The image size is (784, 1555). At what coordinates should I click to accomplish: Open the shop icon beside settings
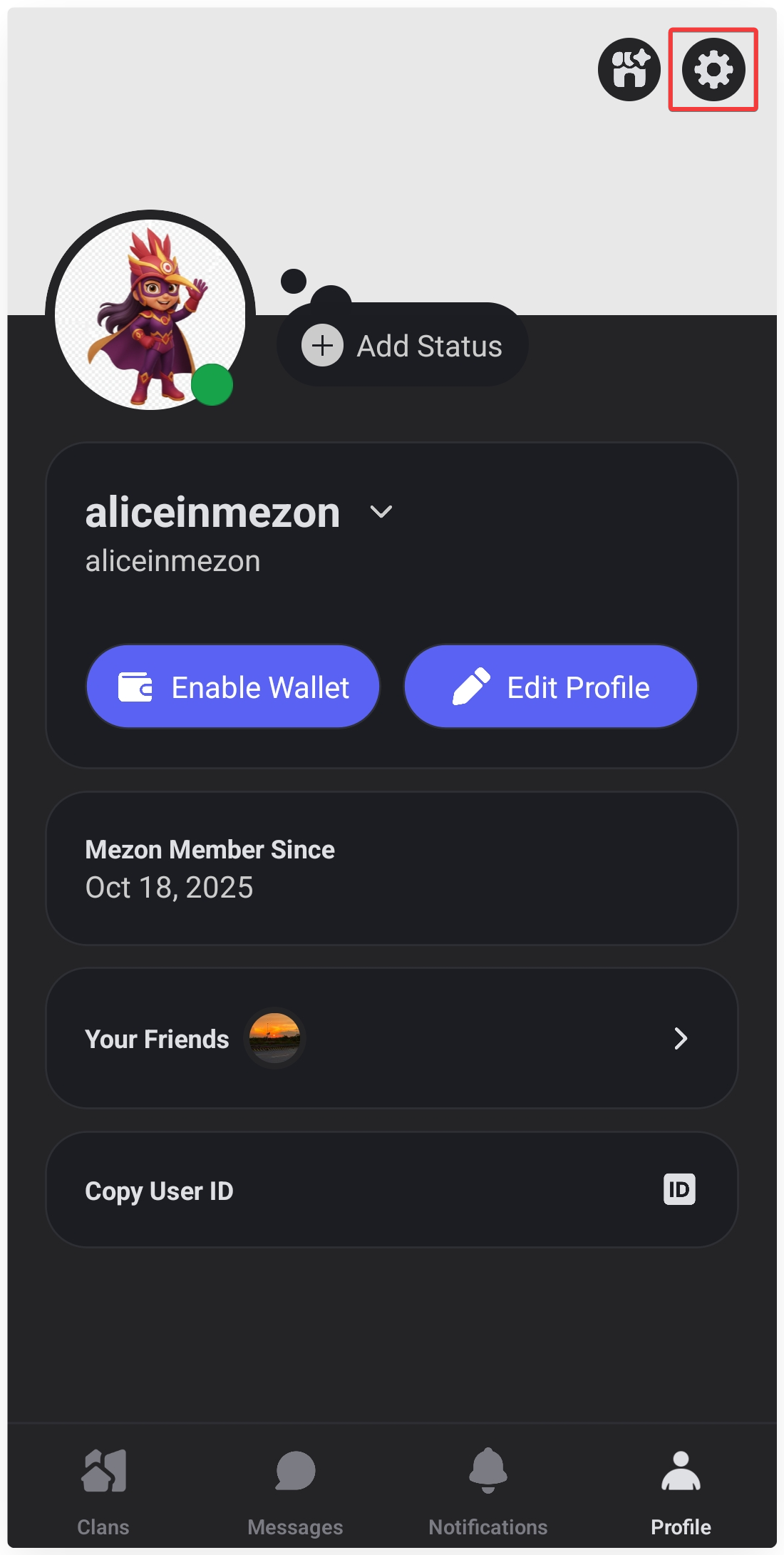point(629,70)
